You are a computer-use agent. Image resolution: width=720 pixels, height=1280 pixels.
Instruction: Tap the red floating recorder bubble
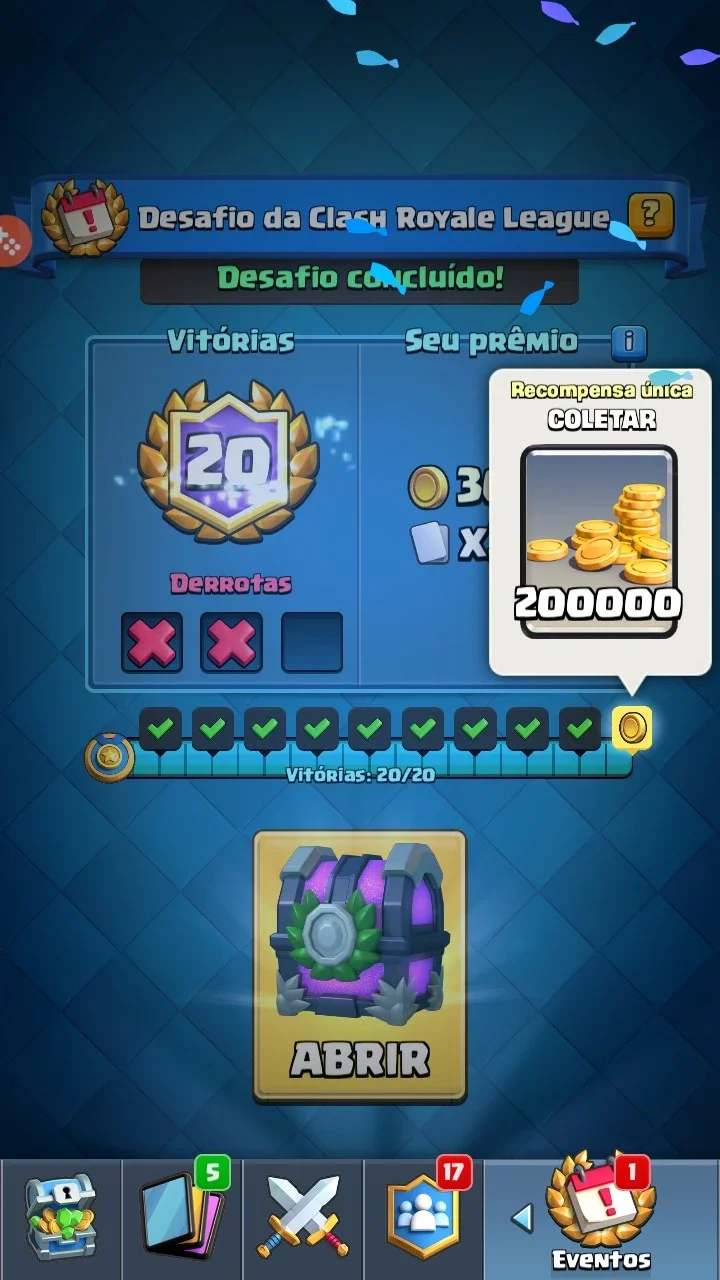[x=12, y=240]
